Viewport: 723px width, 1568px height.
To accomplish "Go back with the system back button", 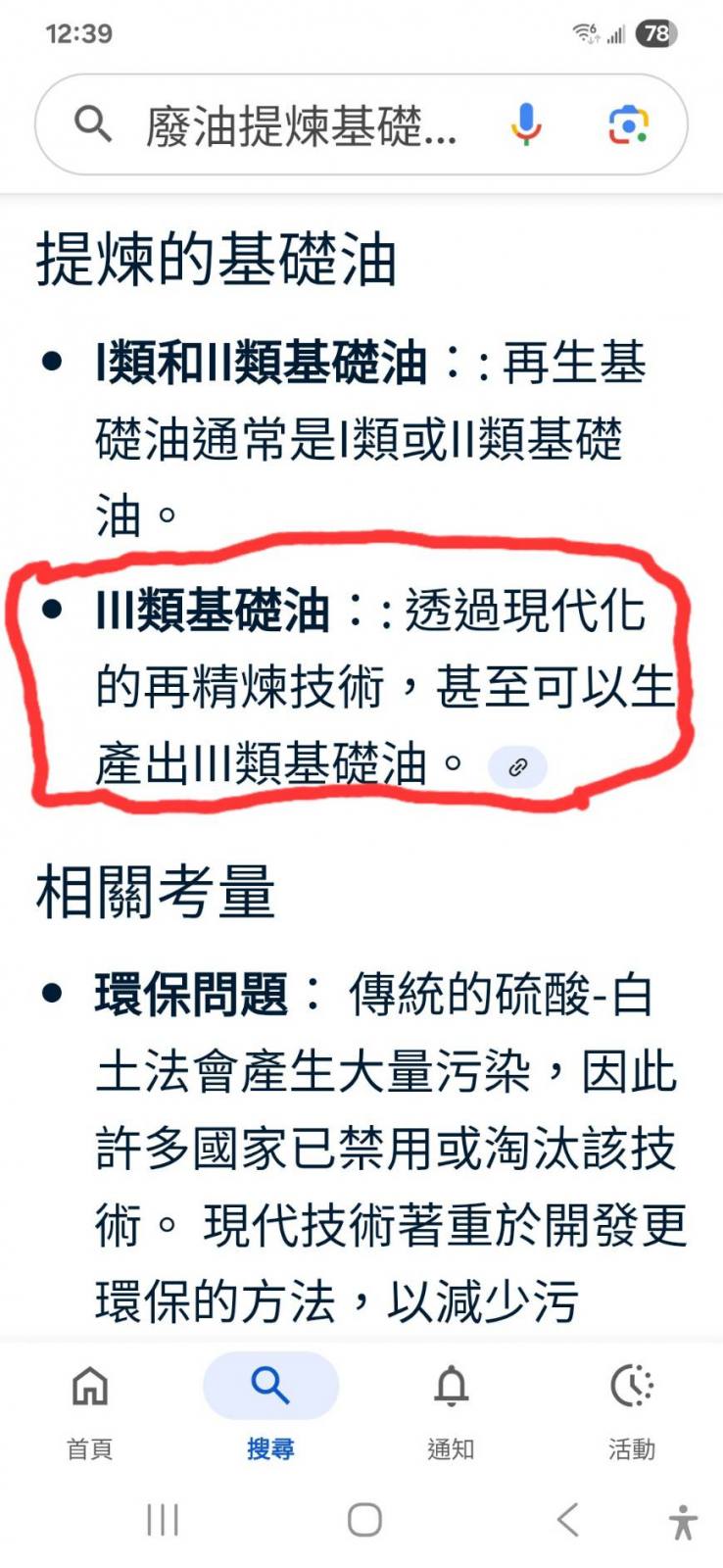I will [568, 1520].
